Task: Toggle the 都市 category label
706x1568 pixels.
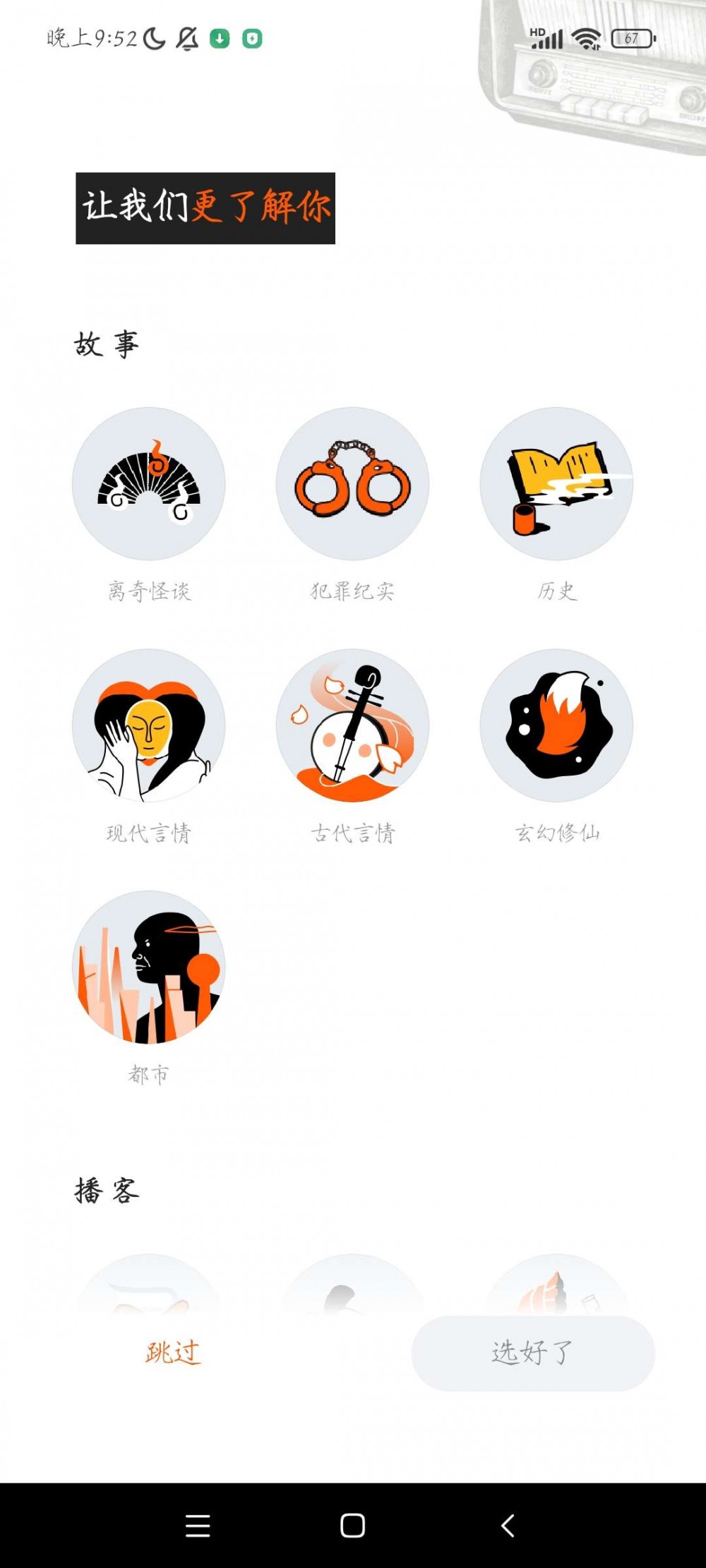Action: (x=148, y=1073)
